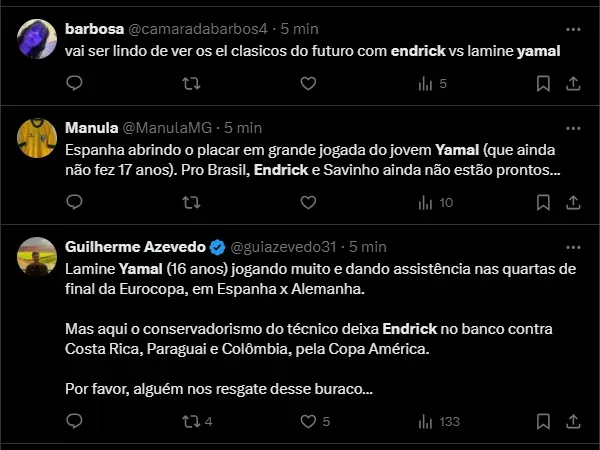Share Guilherme Azevedo's tweet
Screen dimensions: 600x450
[573, 422]
